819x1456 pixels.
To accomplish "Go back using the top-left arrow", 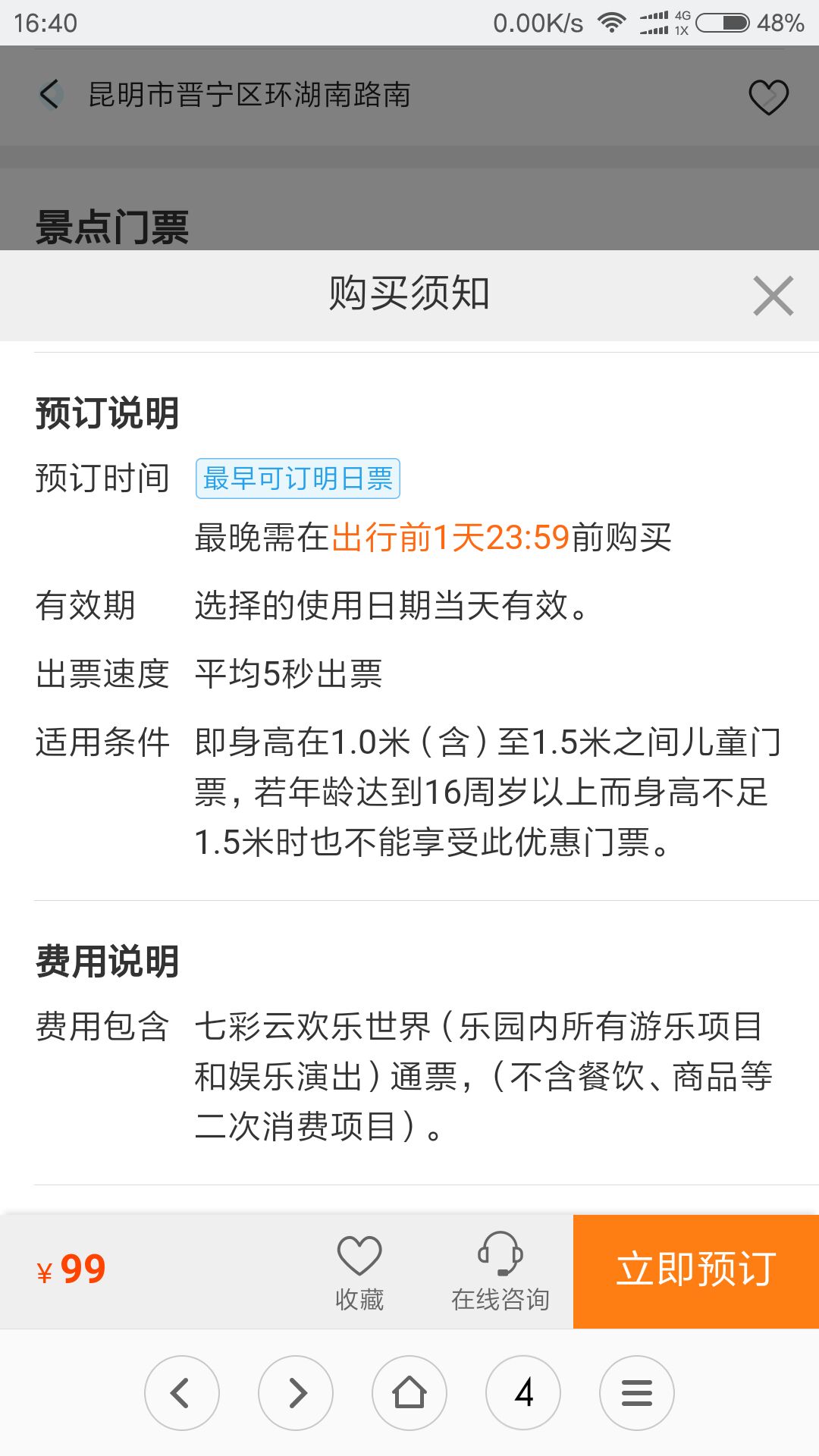I will (51, 95).
